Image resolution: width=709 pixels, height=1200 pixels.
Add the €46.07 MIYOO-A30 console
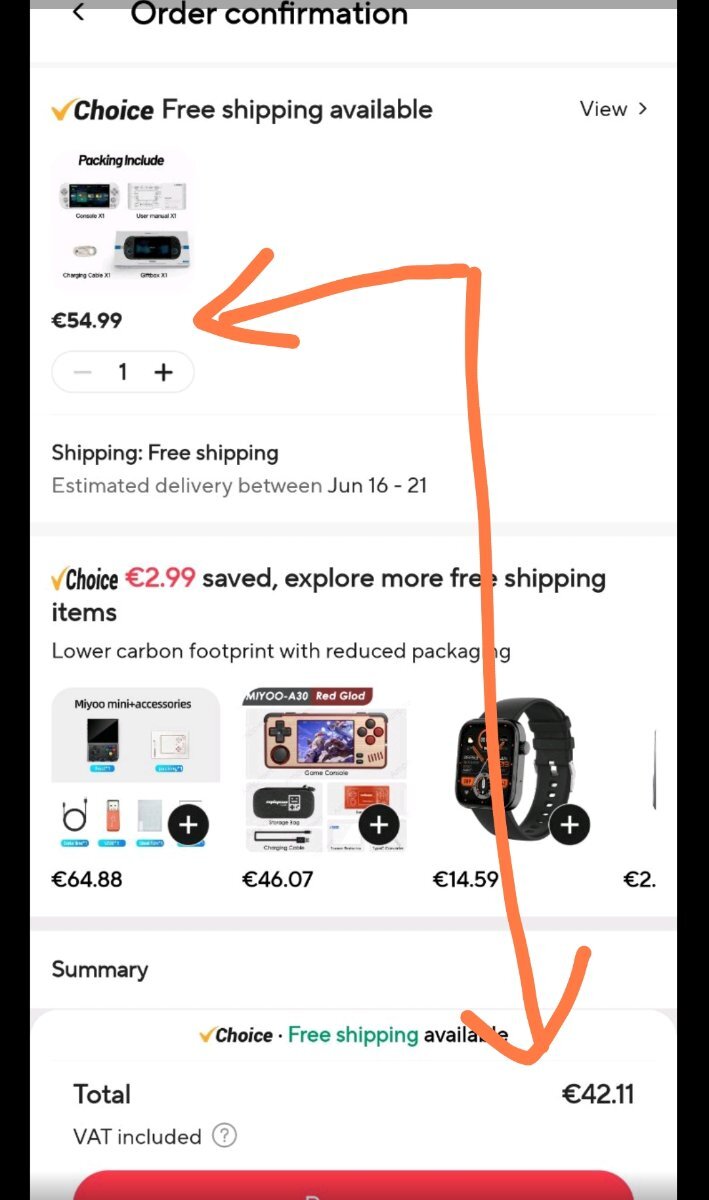click(378, 826)
